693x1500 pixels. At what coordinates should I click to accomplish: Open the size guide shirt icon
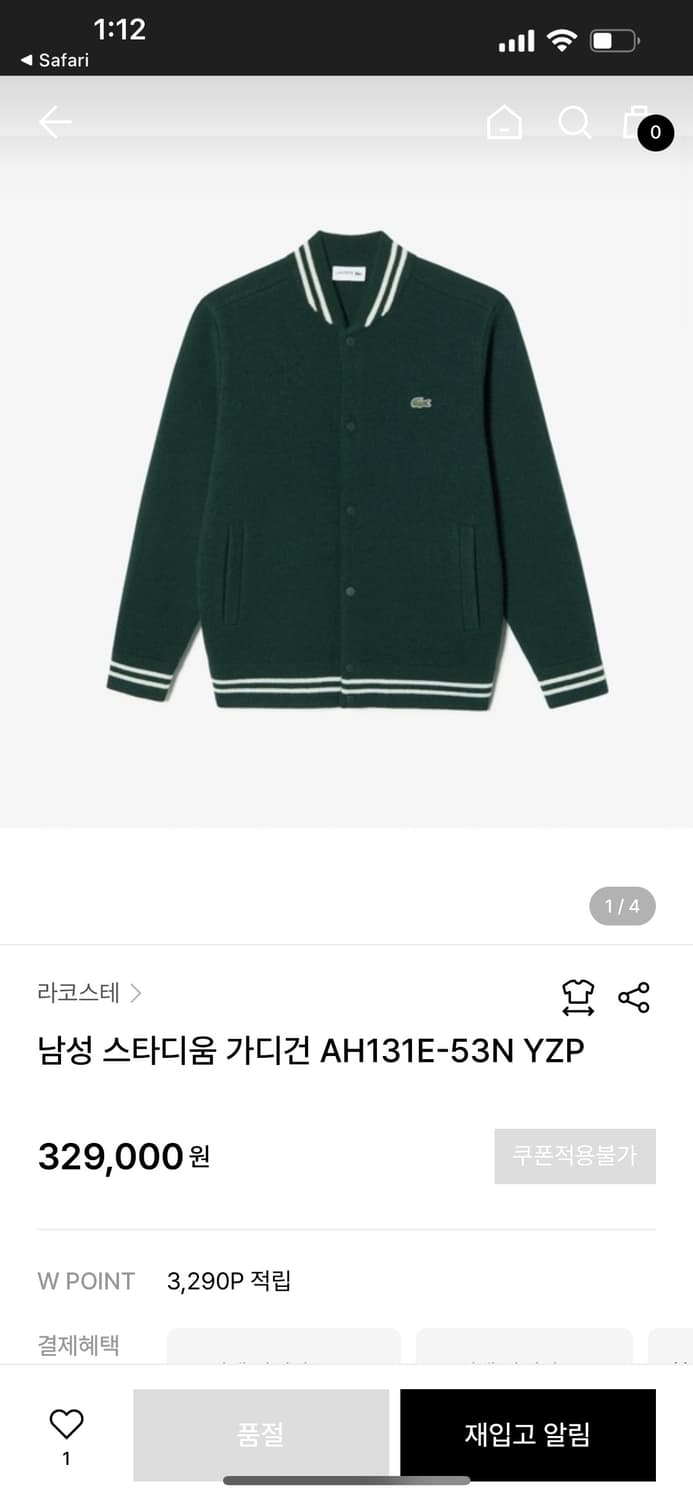point(578,997)
